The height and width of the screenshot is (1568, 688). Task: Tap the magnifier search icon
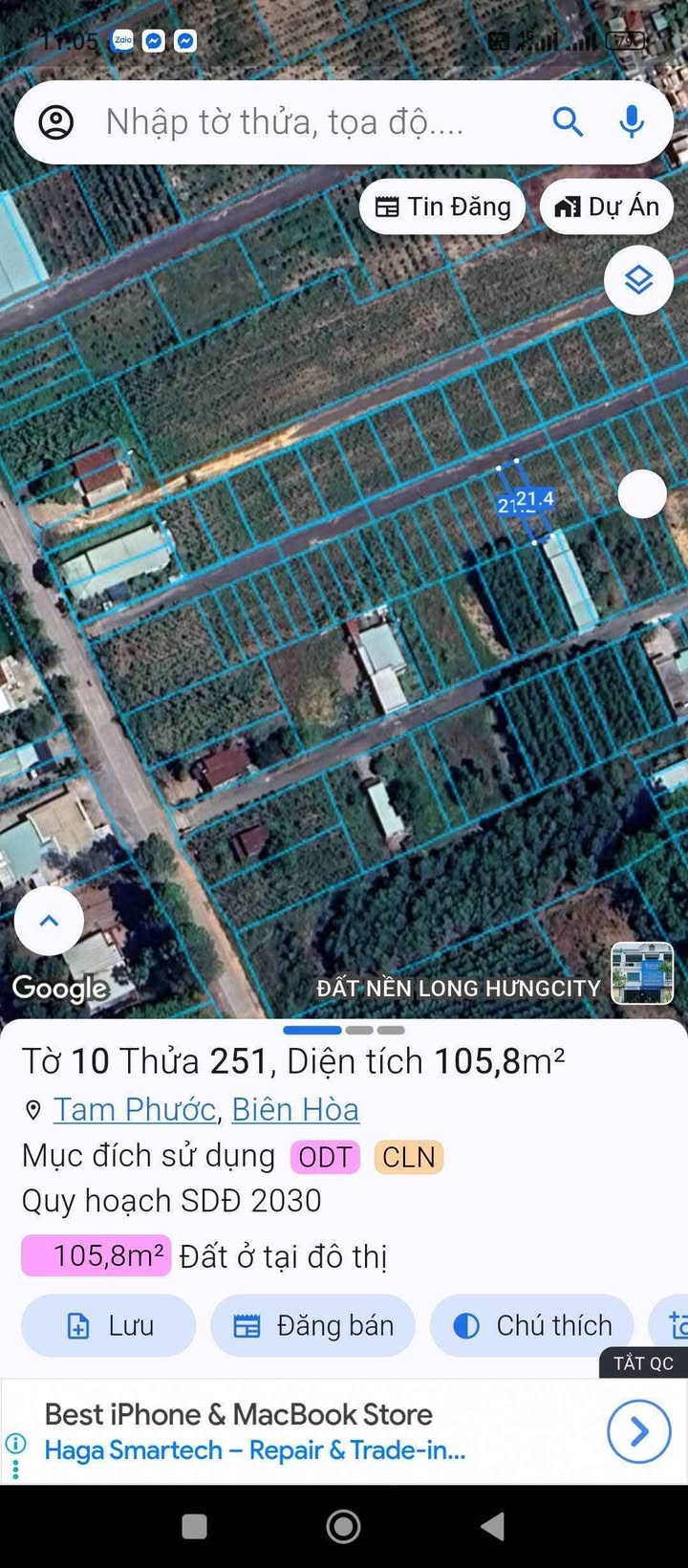click(568, 122)
